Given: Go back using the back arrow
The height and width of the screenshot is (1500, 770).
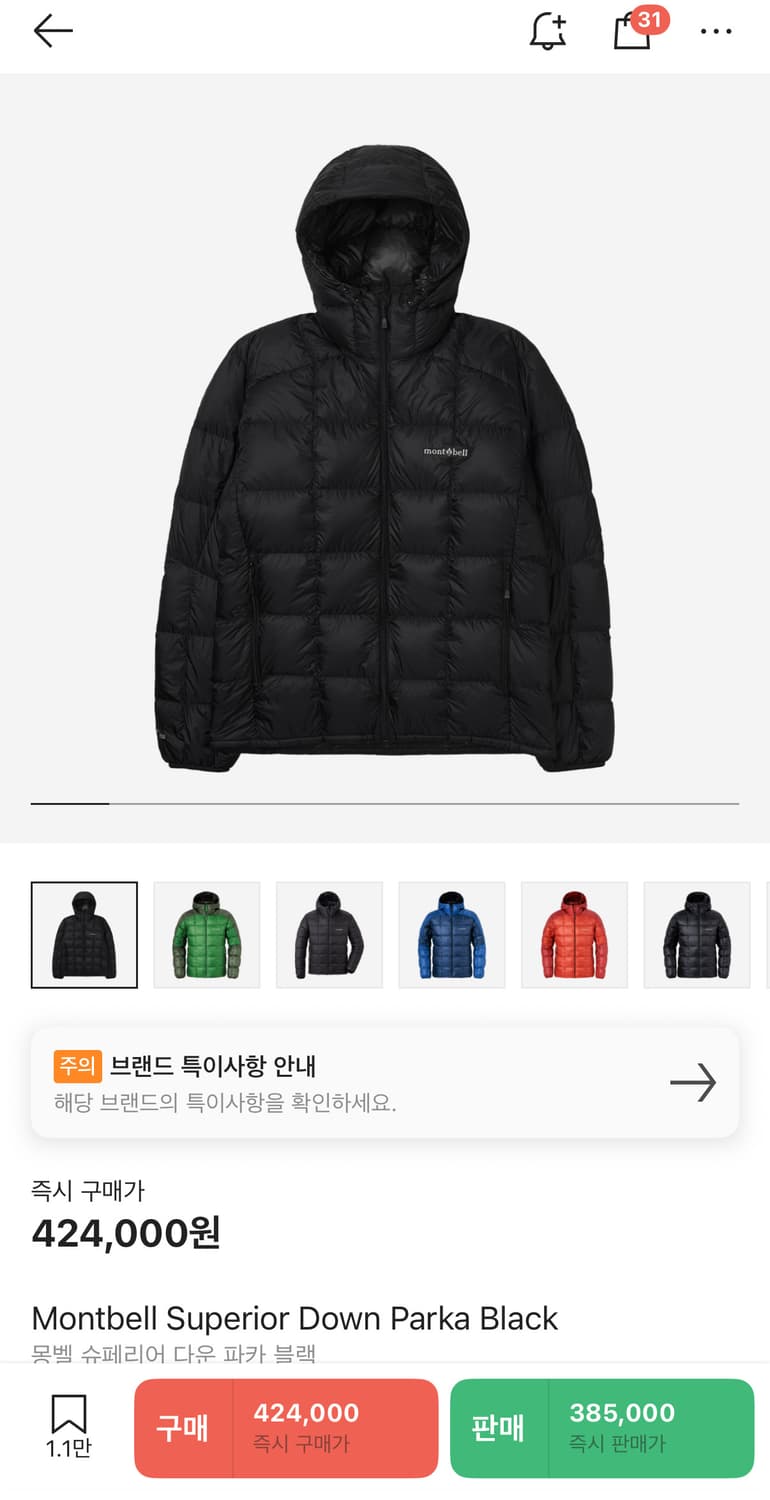Looking at the screenshot, I should (52, 30).
